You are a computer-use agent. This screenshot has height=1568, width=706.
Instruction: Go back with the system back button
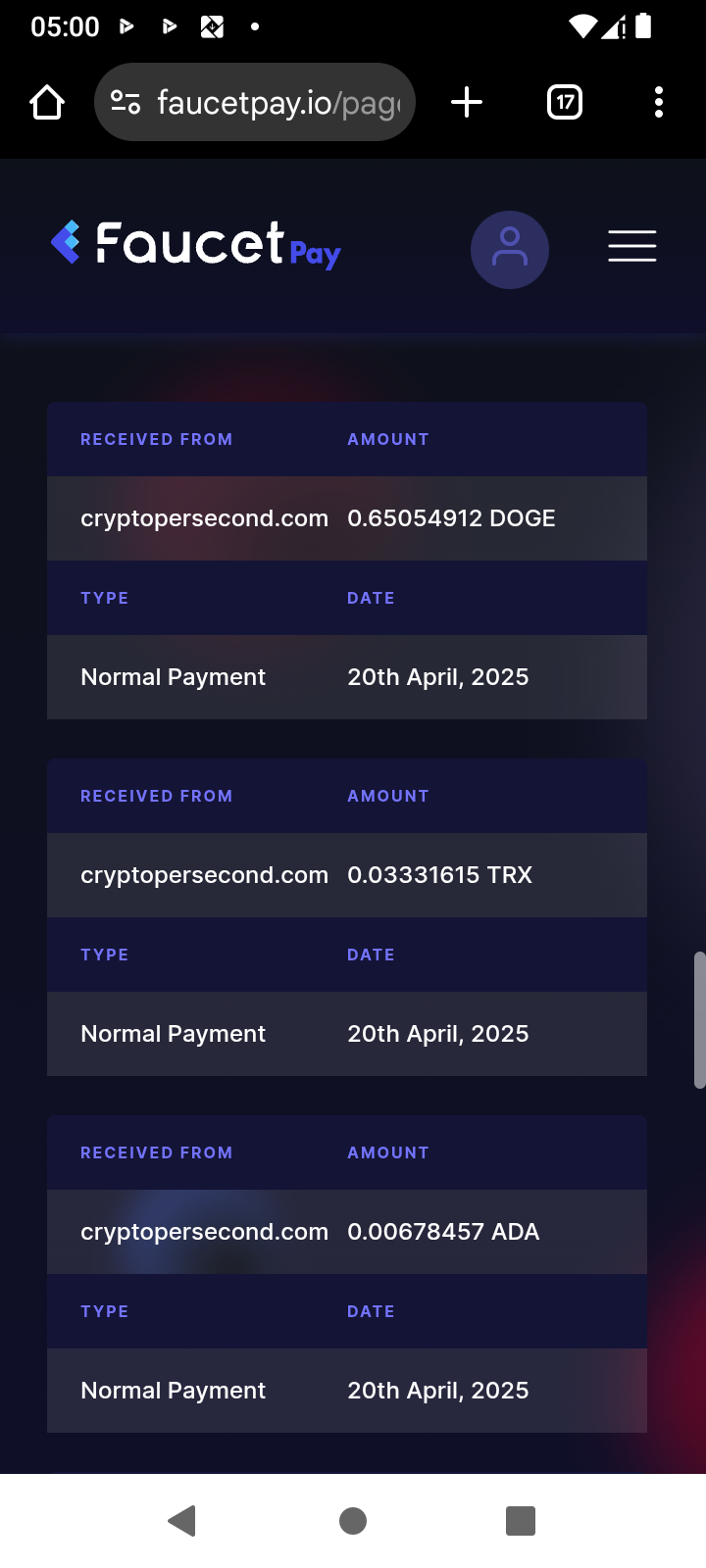click(x=182, y=1521)
